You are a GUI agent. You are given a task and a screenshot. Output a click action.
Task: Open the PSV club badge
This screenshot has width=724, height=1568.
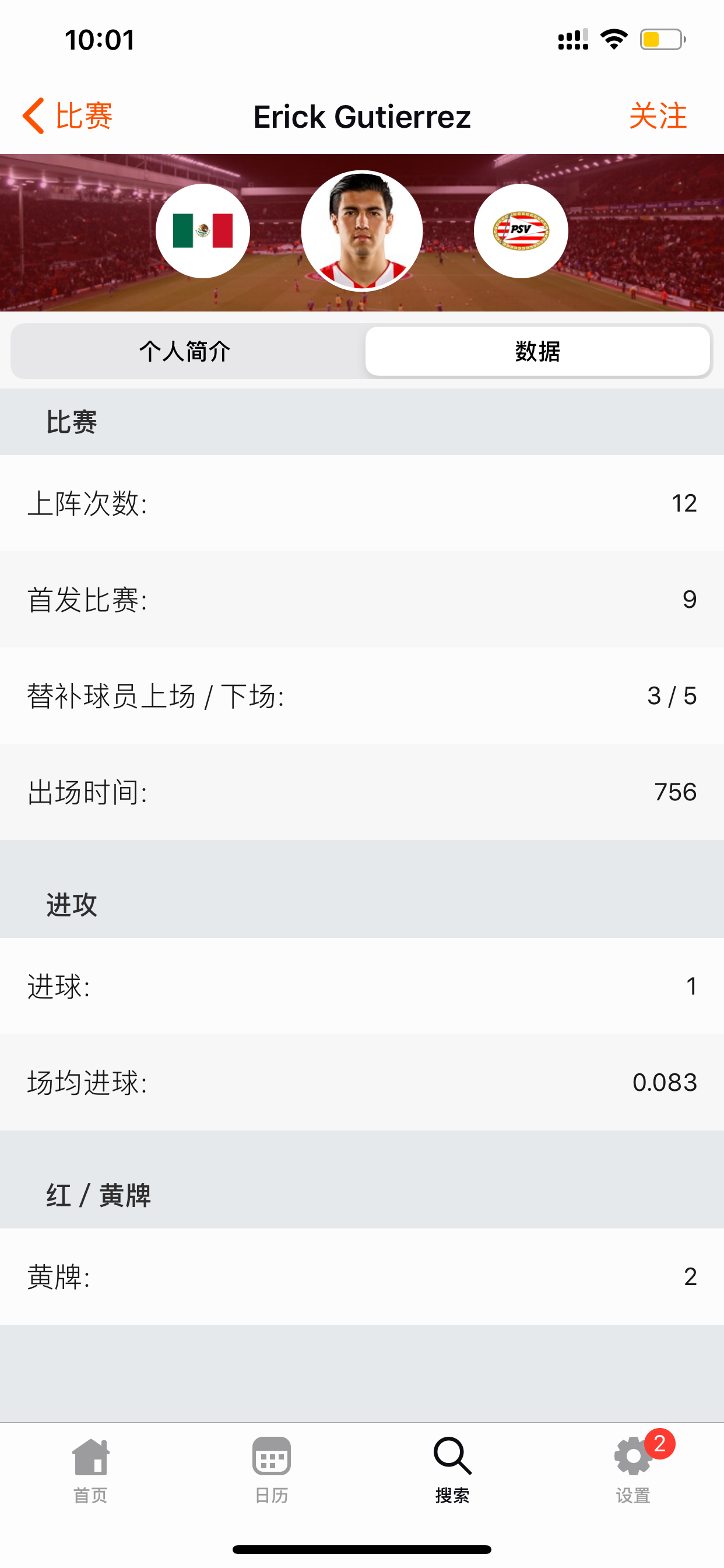point(521,230)
